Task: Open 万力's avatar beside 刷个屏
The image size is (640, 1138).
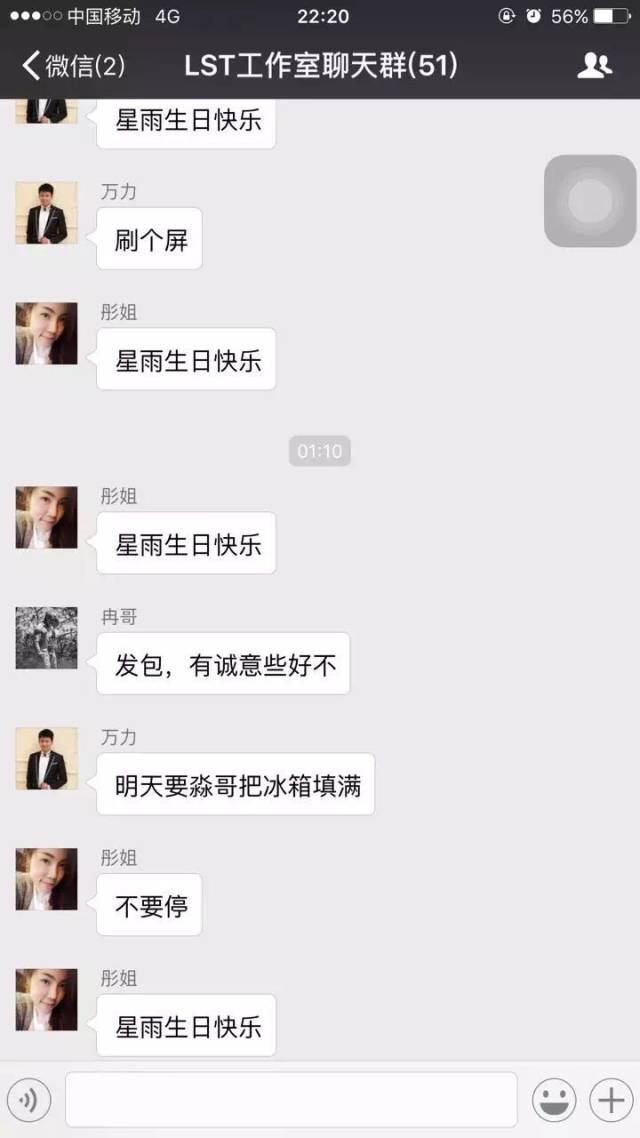Action: (46, 213)
